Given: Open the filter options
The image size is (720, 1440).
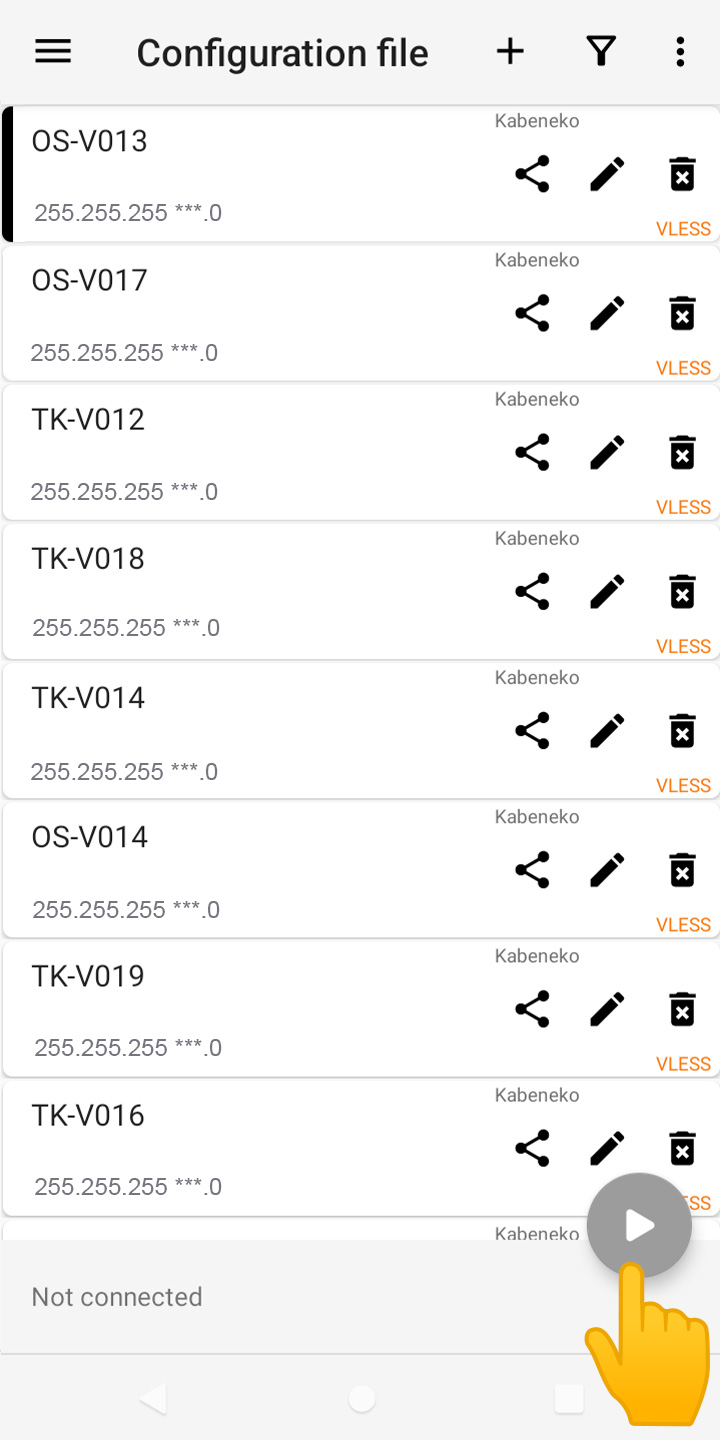Looking at the screenshot, I should tap(601, 51).
